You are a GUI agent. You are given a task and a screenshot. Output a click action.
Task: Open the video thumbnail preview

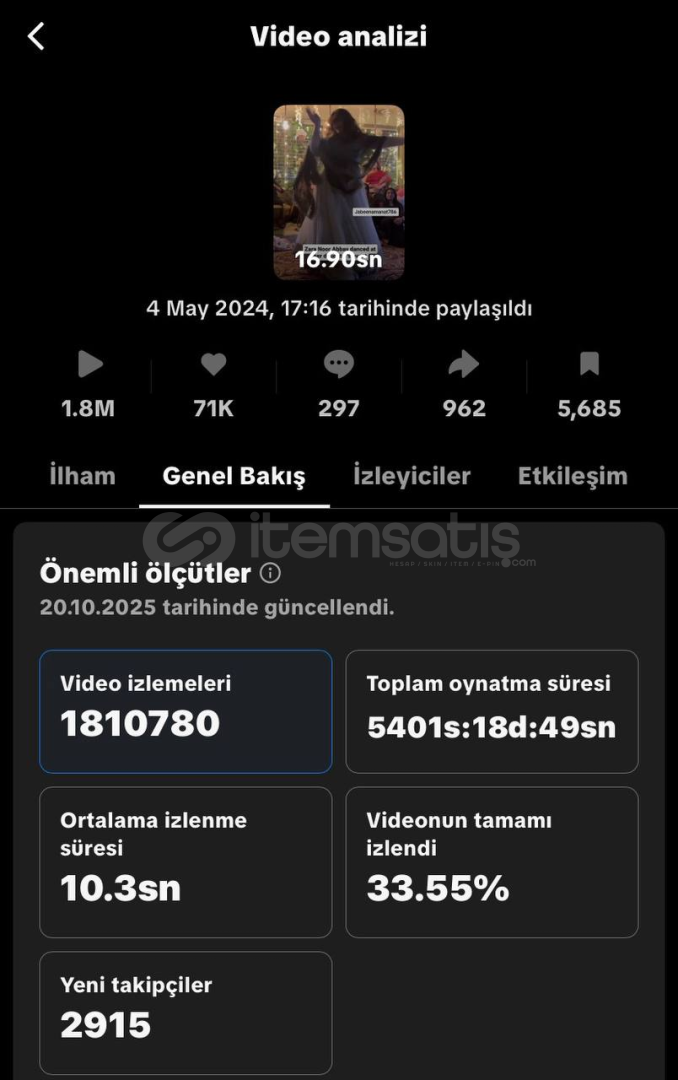339,192
